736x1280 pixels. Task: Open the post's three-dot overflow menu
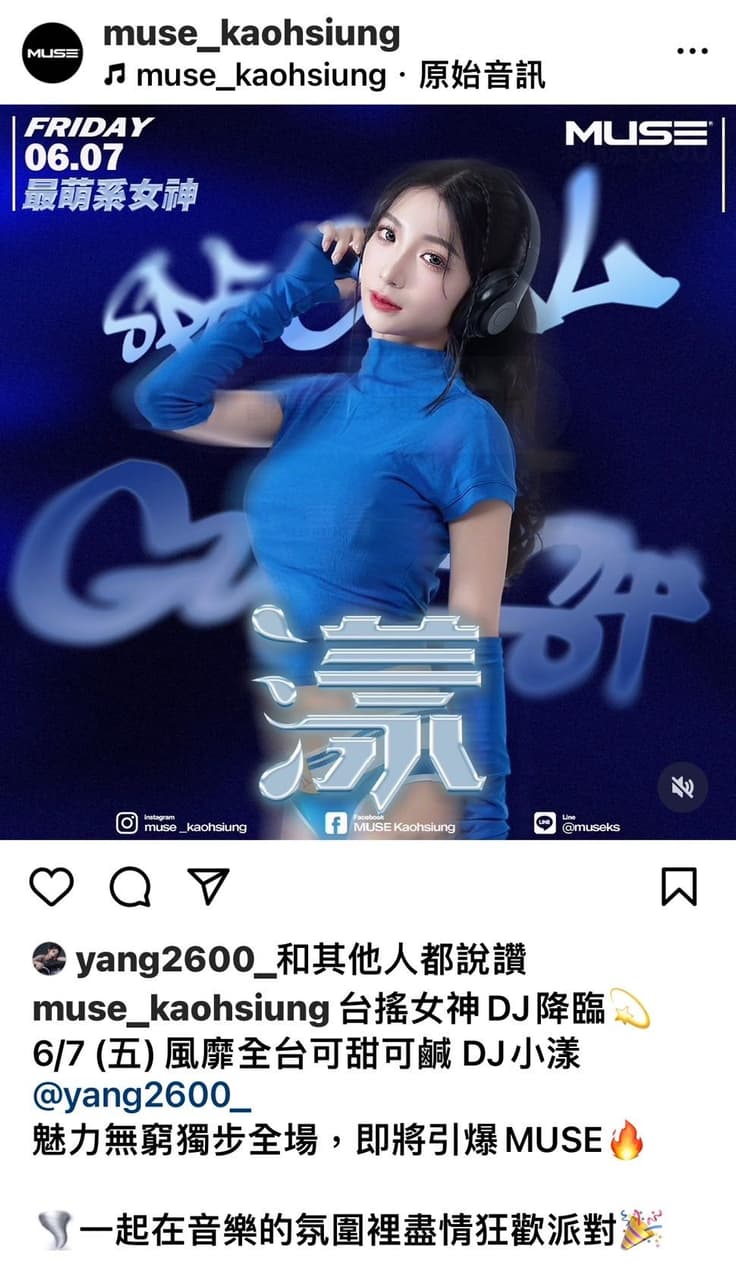pos(692,50)
